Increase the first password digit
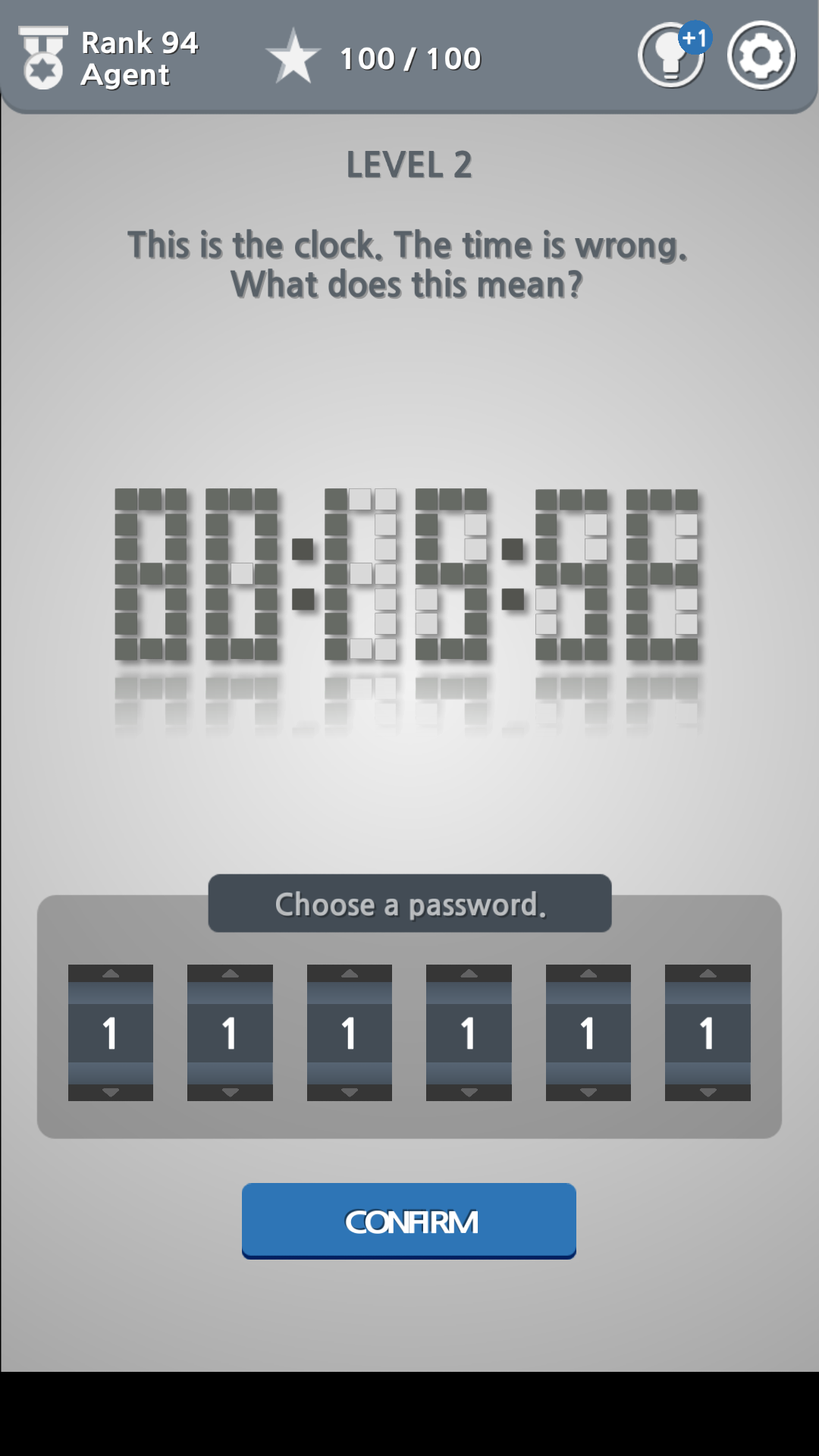Viewport: 819px width, 1456px height. point(111,974)
